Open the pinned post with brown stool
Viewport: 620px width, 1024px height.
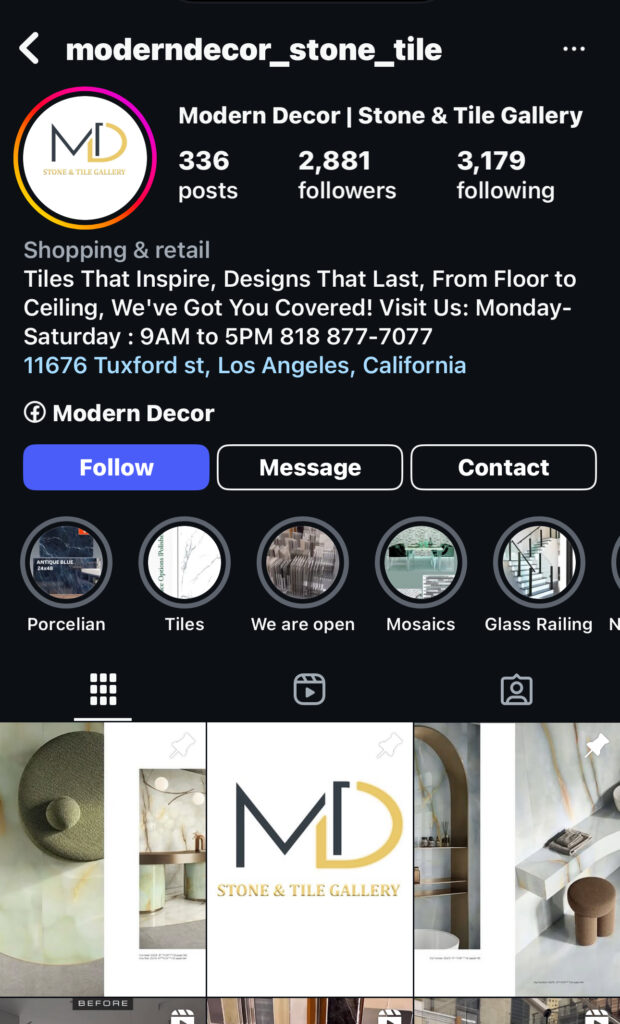pyautogui.click(x=517, y=858)
